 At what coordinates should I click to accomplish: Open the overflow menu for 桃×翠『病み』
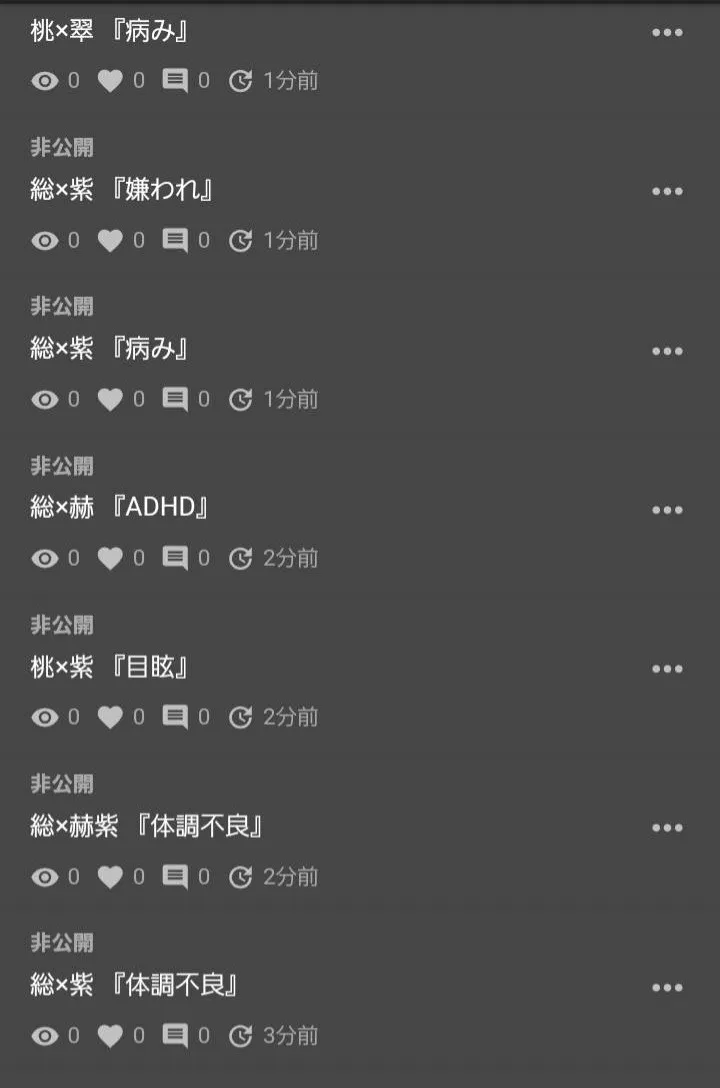click(667, 33)
